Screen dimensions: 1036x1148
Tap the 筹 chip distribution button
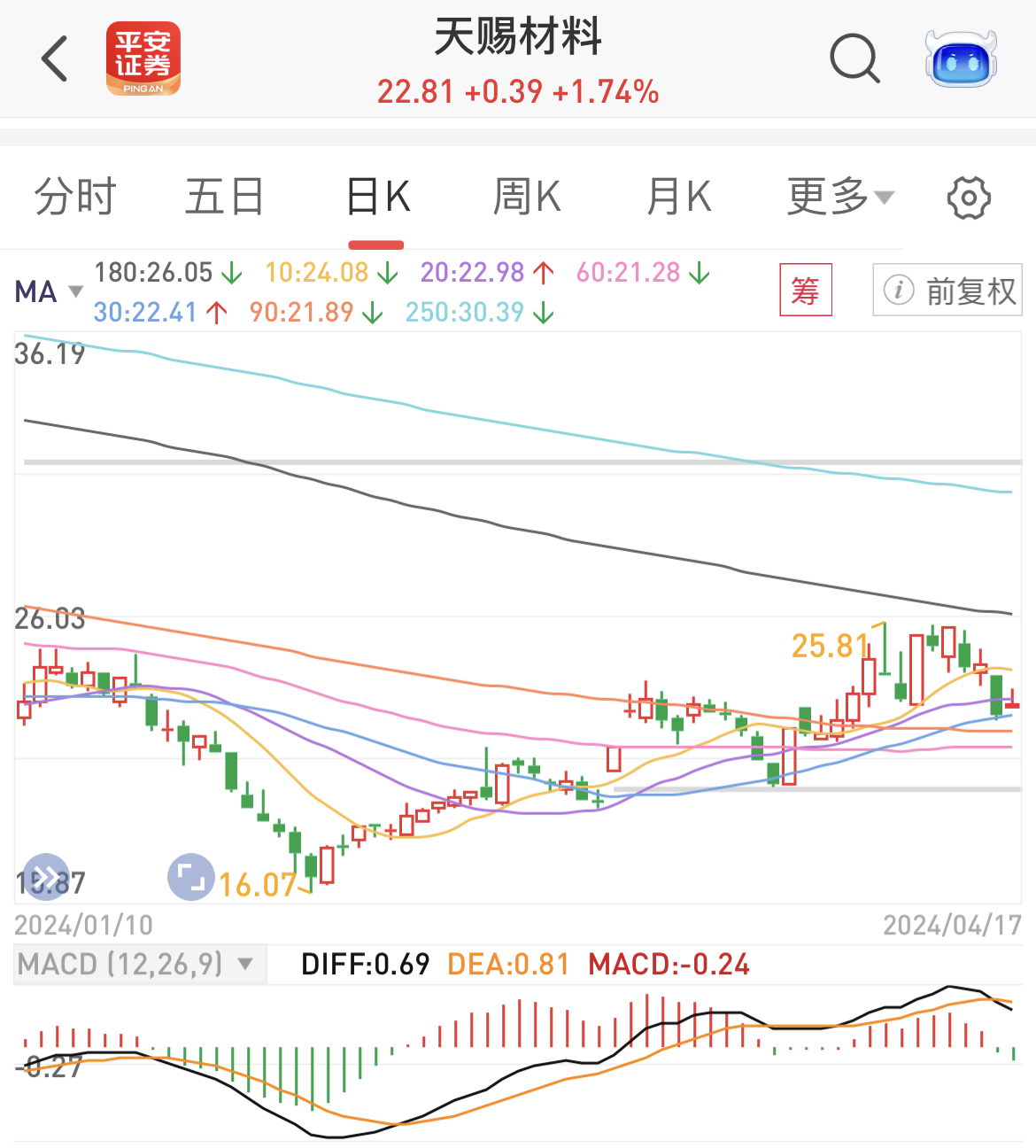coord(805,290)
